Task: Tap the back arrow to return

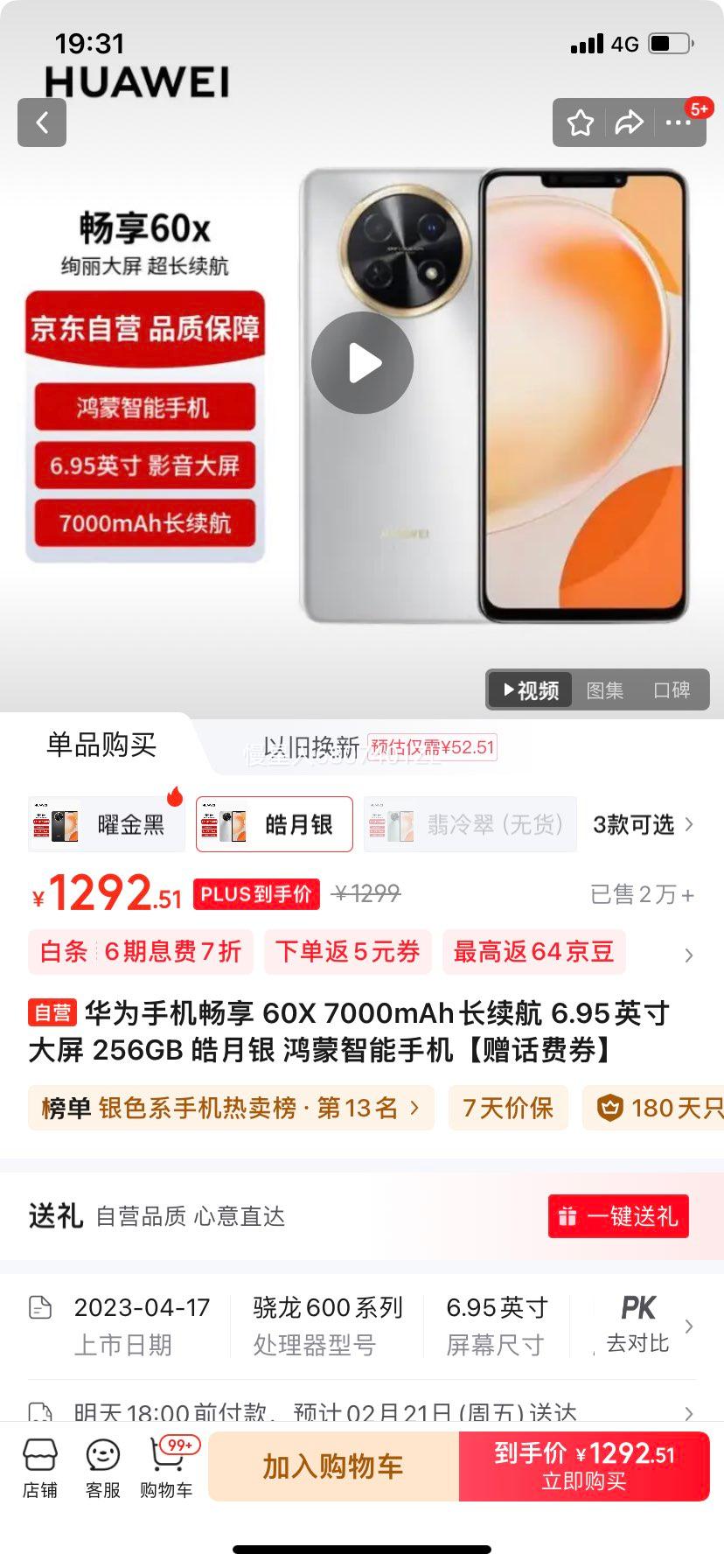Action: (x=41, y=122)
